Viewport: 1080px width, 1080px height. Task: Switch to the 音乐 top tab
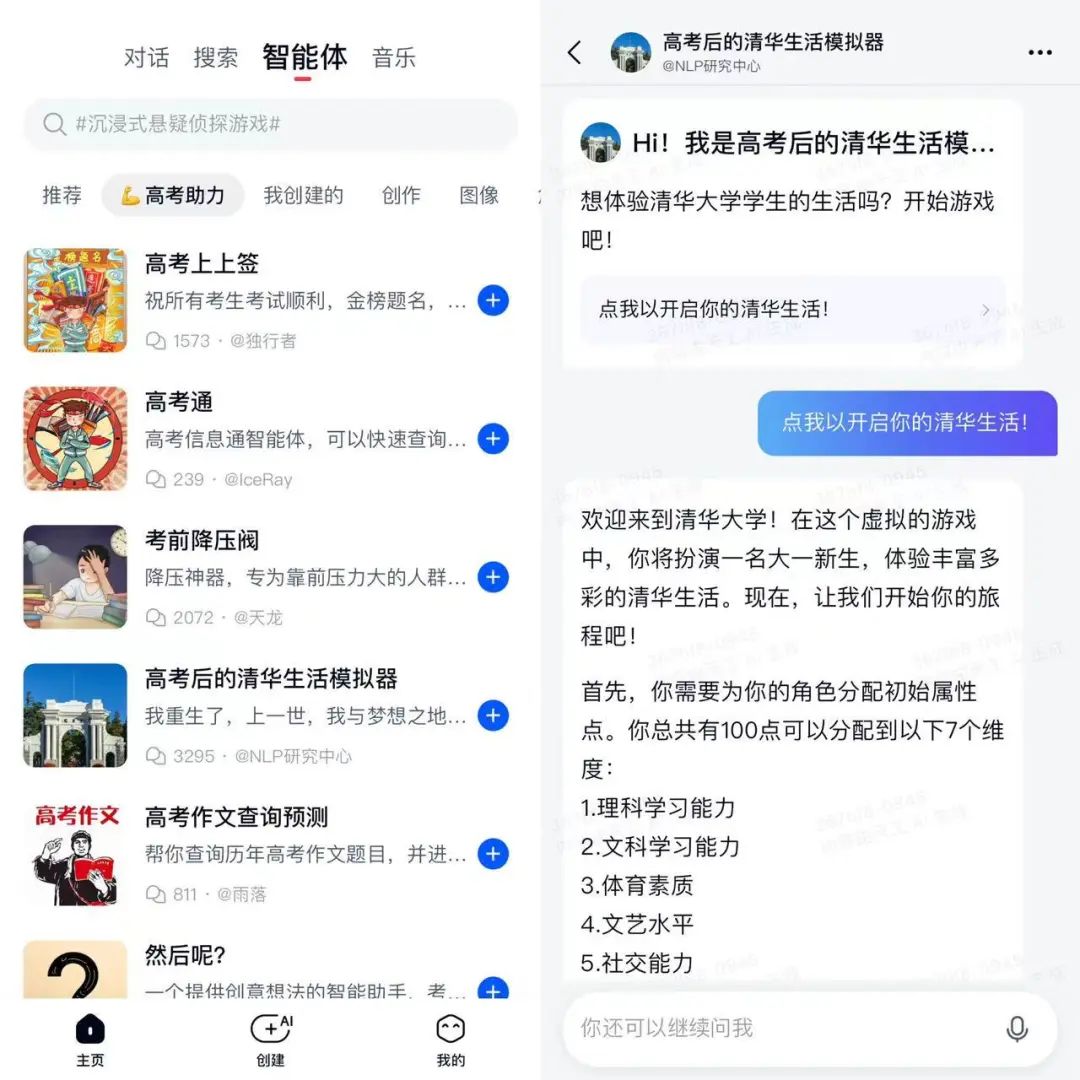tap(394, 58)
